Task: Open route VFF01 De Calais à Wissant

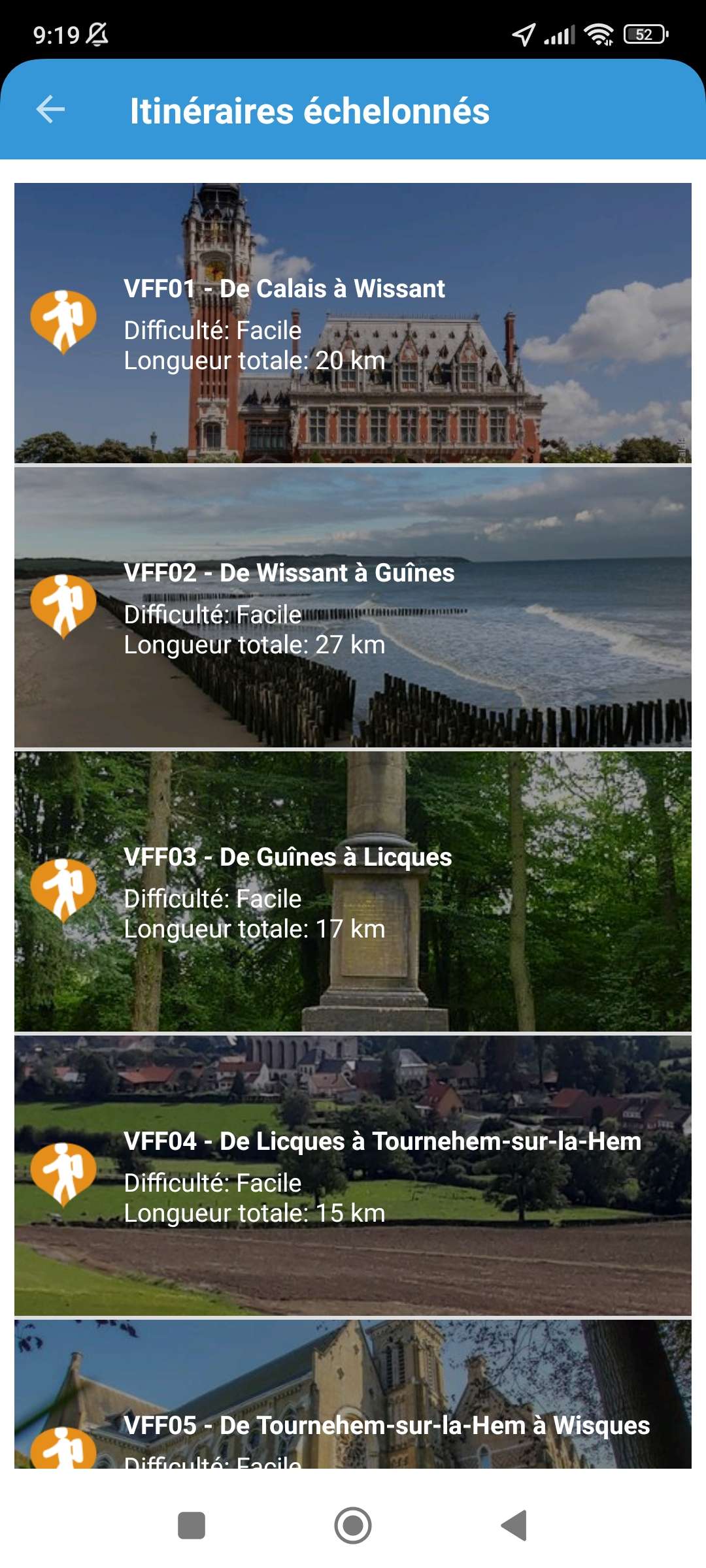Action: 353,323
